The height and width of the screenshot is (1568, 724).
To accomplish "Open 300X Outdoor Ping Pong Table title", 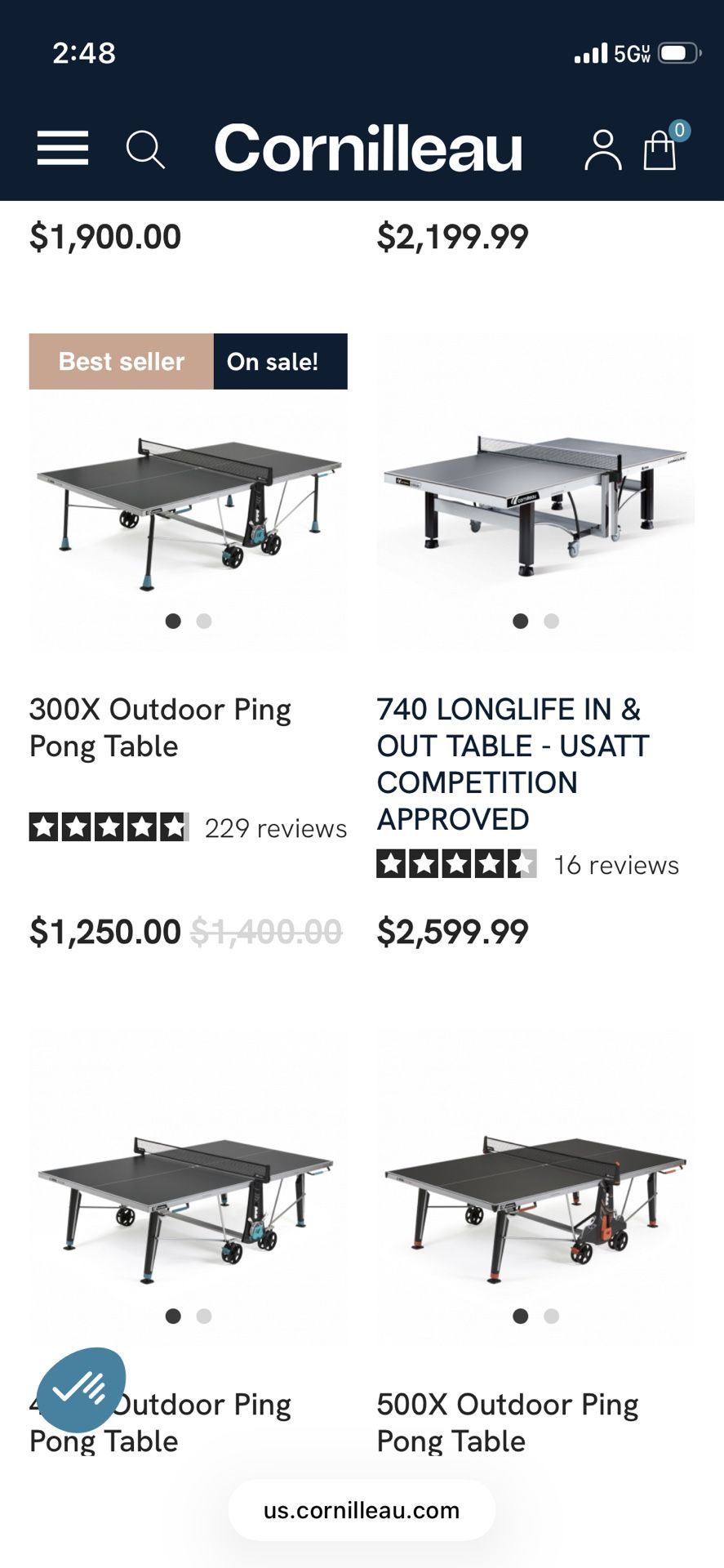I will (161, 728).
